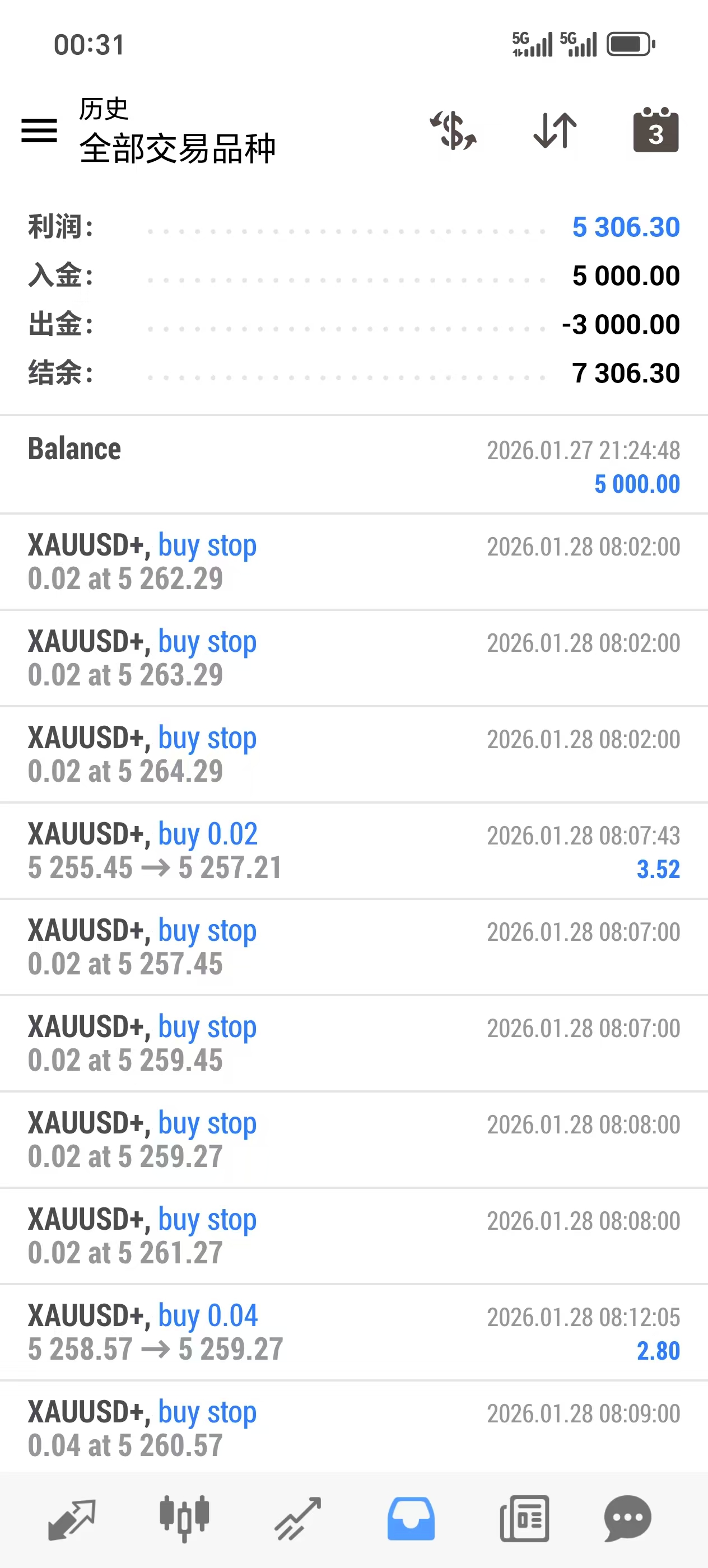
Task: Open buy stop order at 5 259.45
Action: (353, 1043)
